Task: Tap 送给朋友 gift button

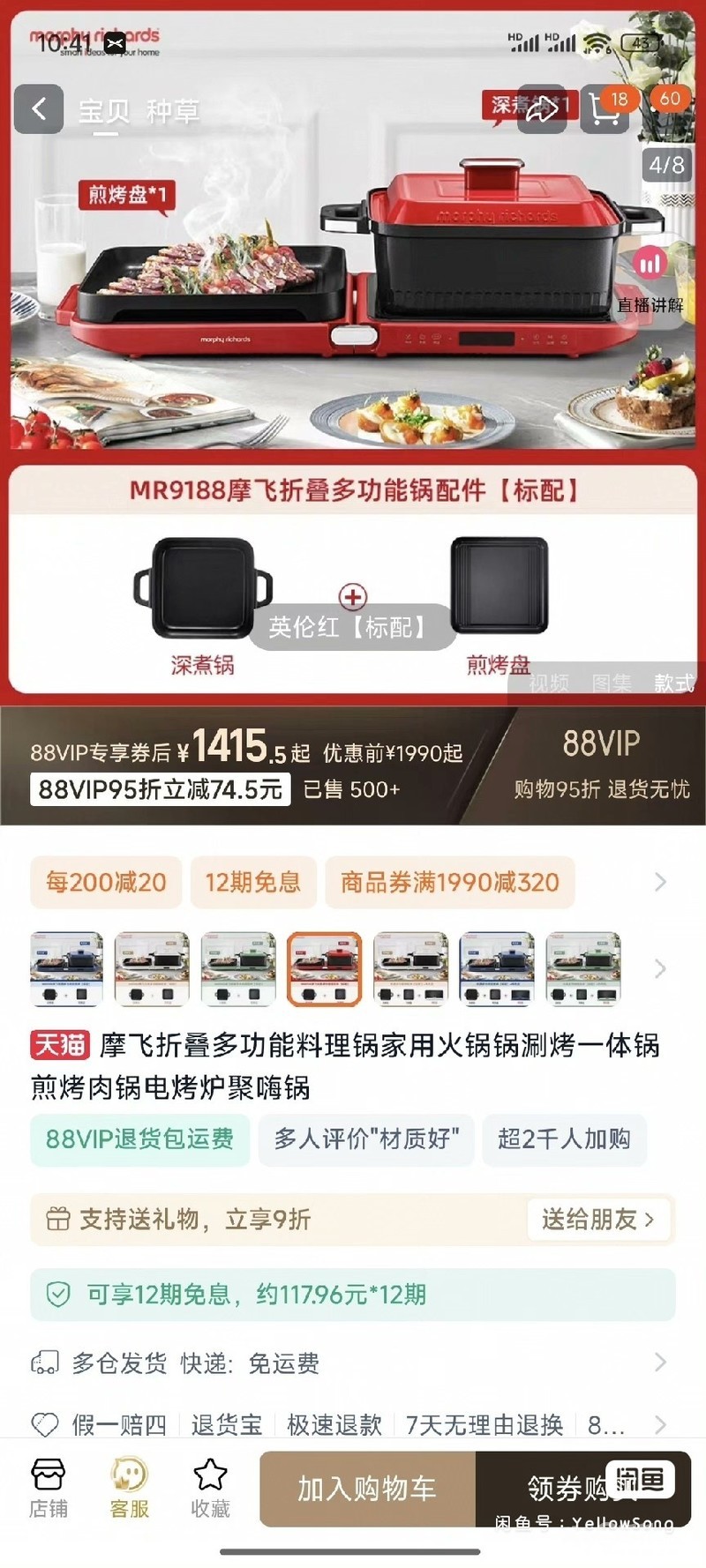Action: coord(598,1220)
